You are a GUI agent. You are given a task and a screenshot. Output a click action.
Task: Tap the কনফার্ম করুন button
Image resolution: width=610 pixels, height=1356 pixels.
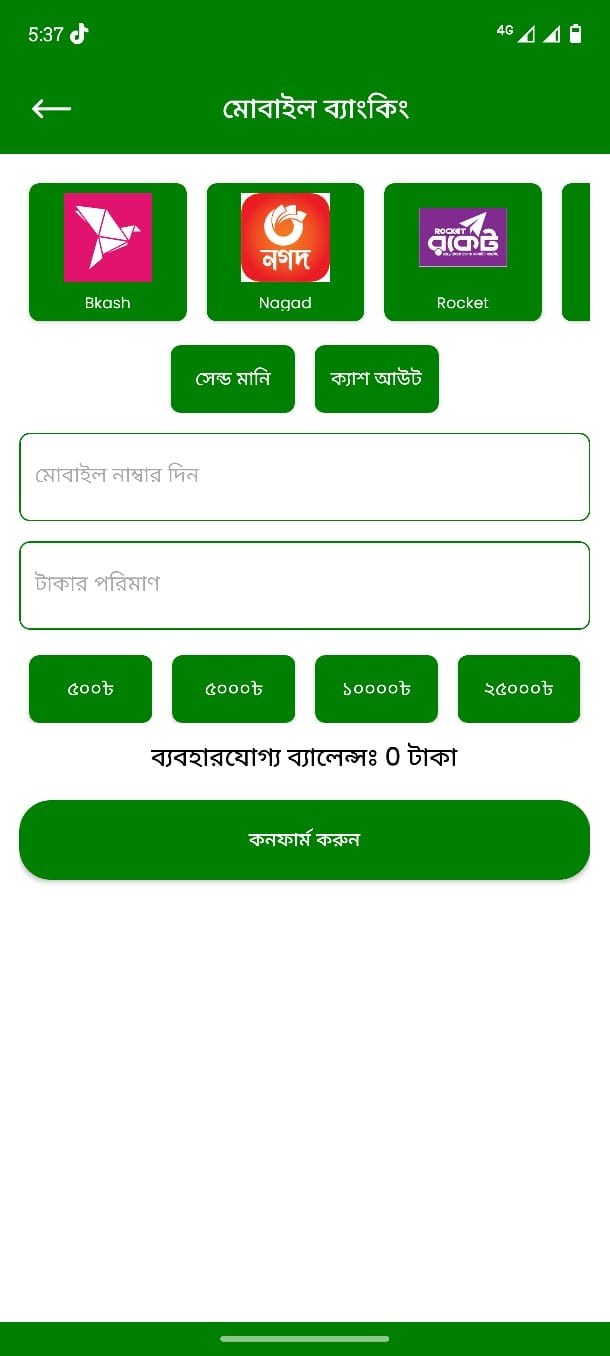click(304, 840)
